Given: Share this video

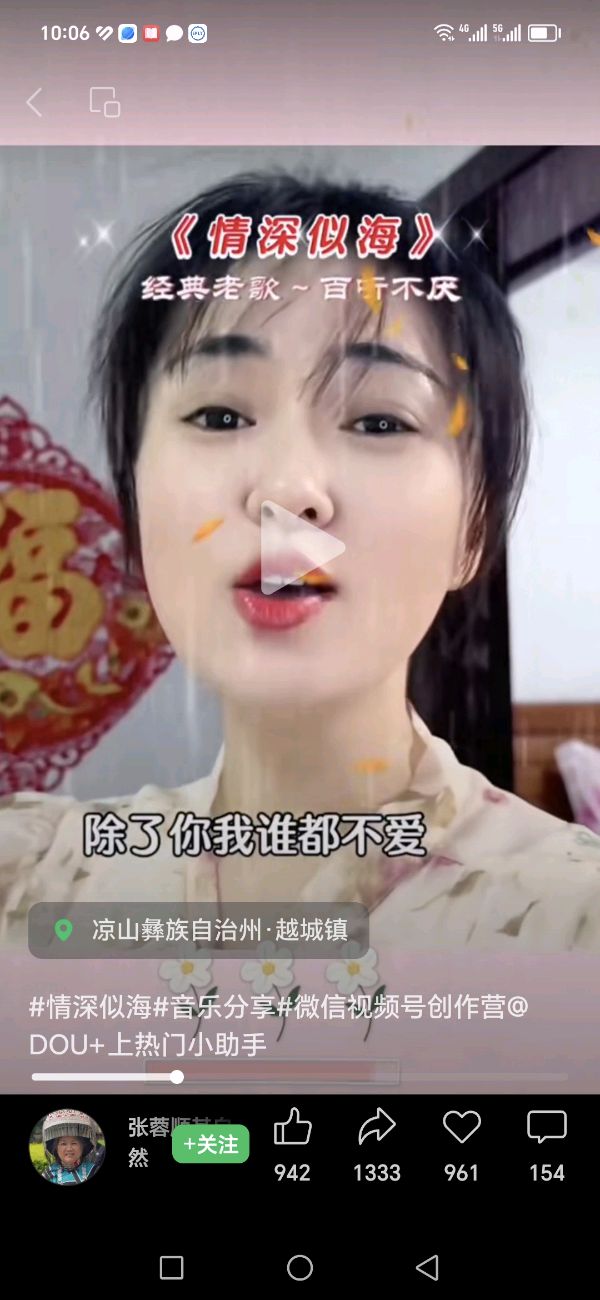Looking at the screenshot, I should coord(377,1128).
